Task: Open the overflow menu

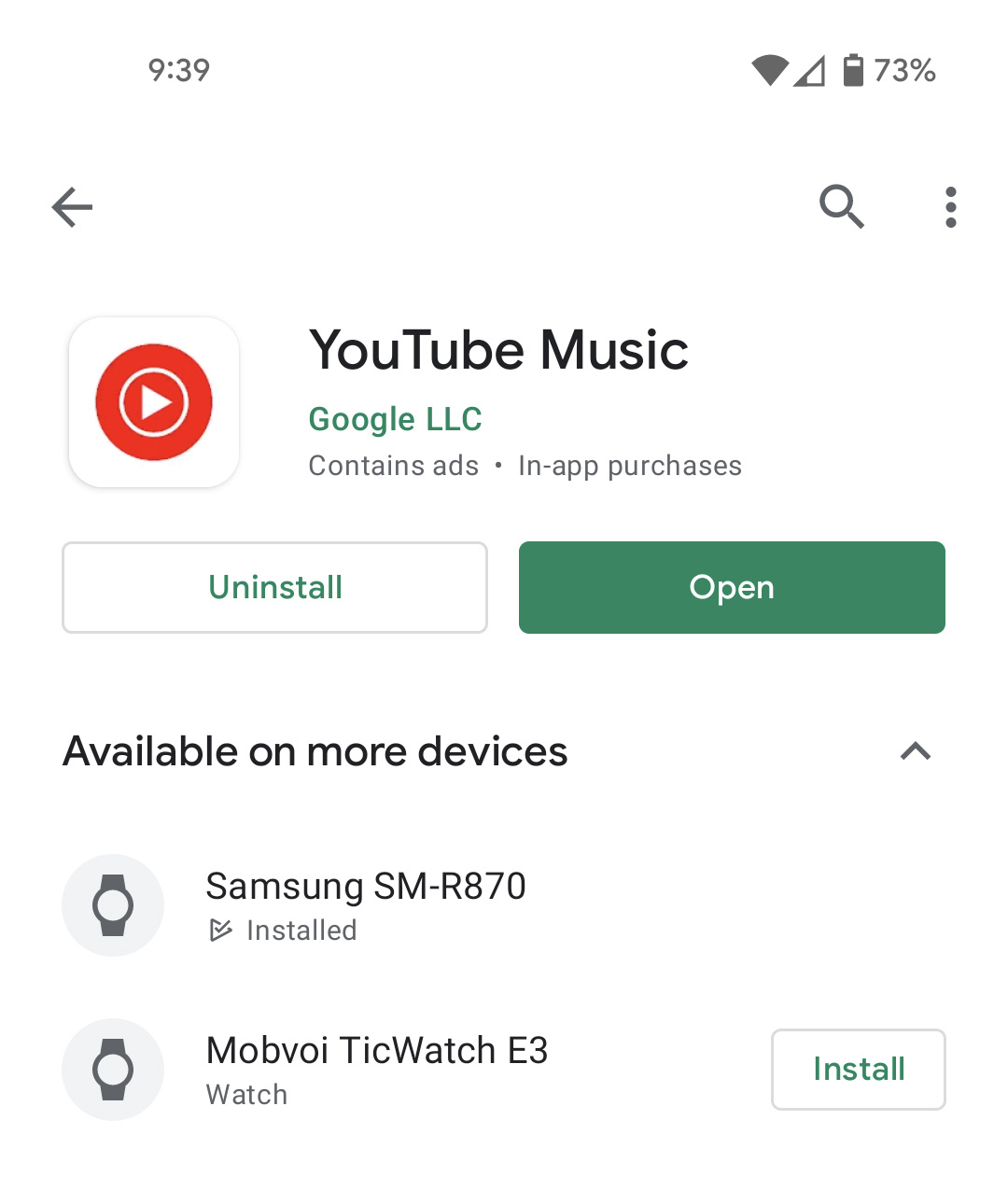Action: [950, 207]
